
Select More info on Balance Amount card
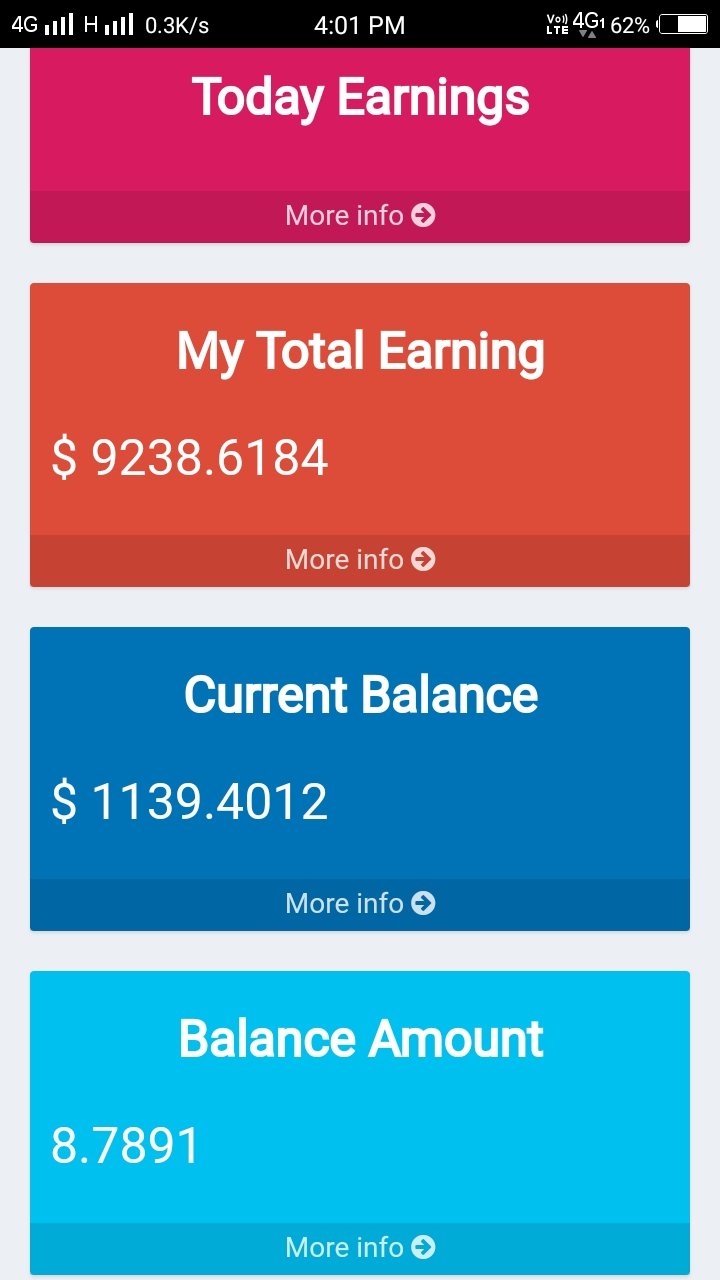pyautogui.click(x=360, y=1248)
